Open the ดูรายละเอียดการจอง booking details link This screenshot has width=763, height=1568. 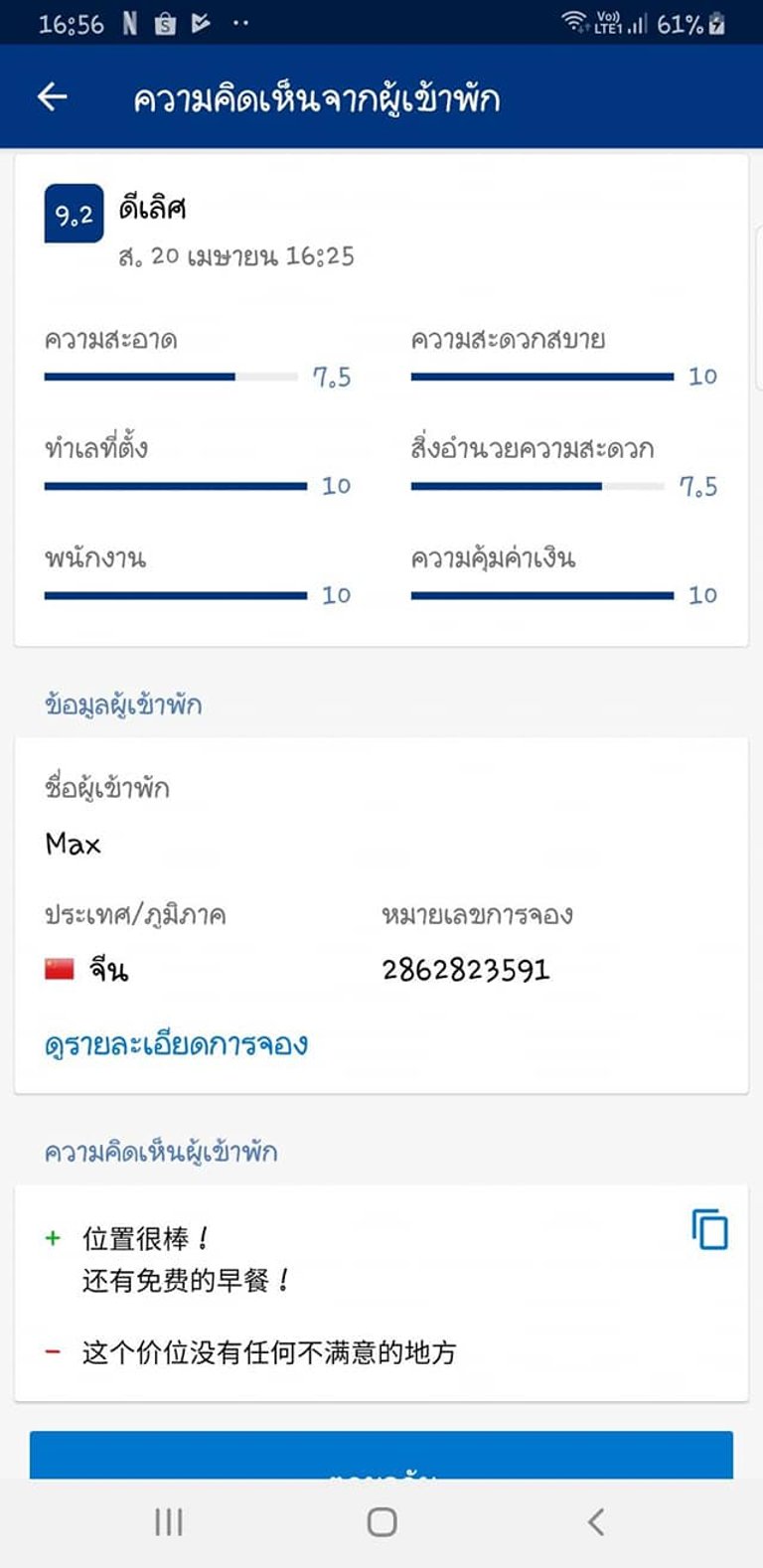[x=176, y=1044]
